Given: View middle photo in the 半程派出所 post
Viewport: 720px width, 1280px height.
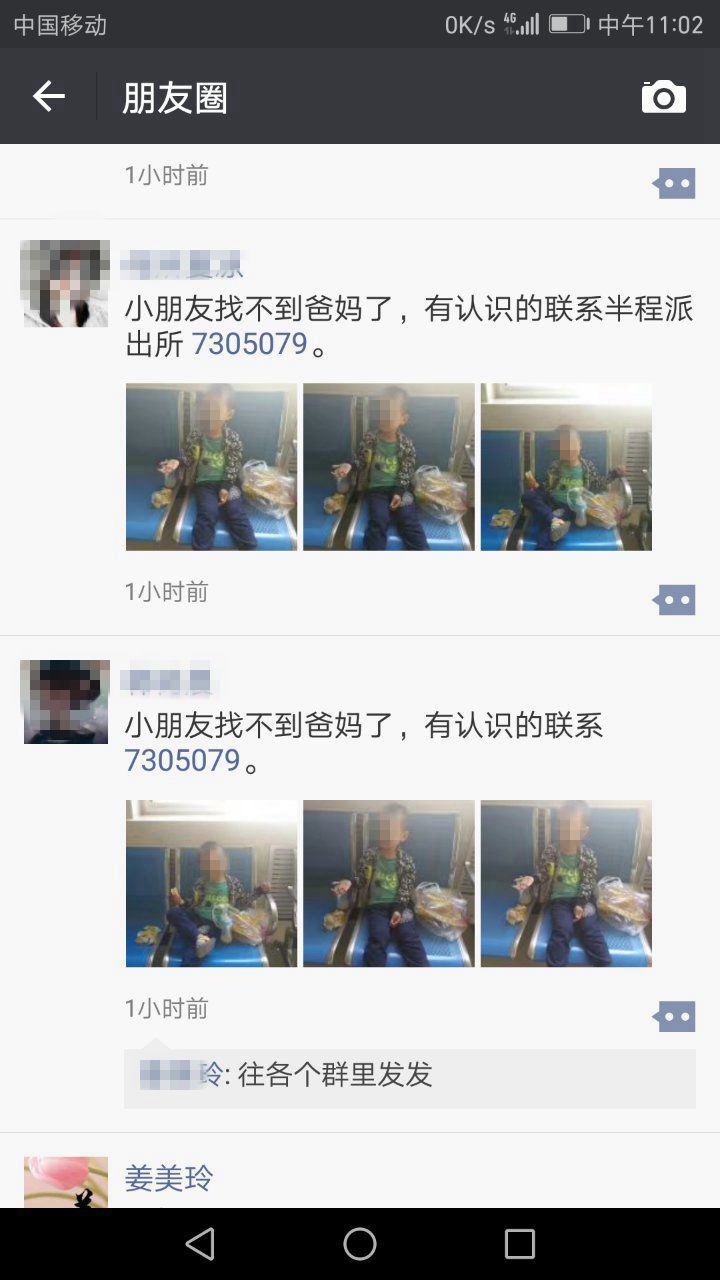Looking at the screenshot, I should (x=389, y=467).
